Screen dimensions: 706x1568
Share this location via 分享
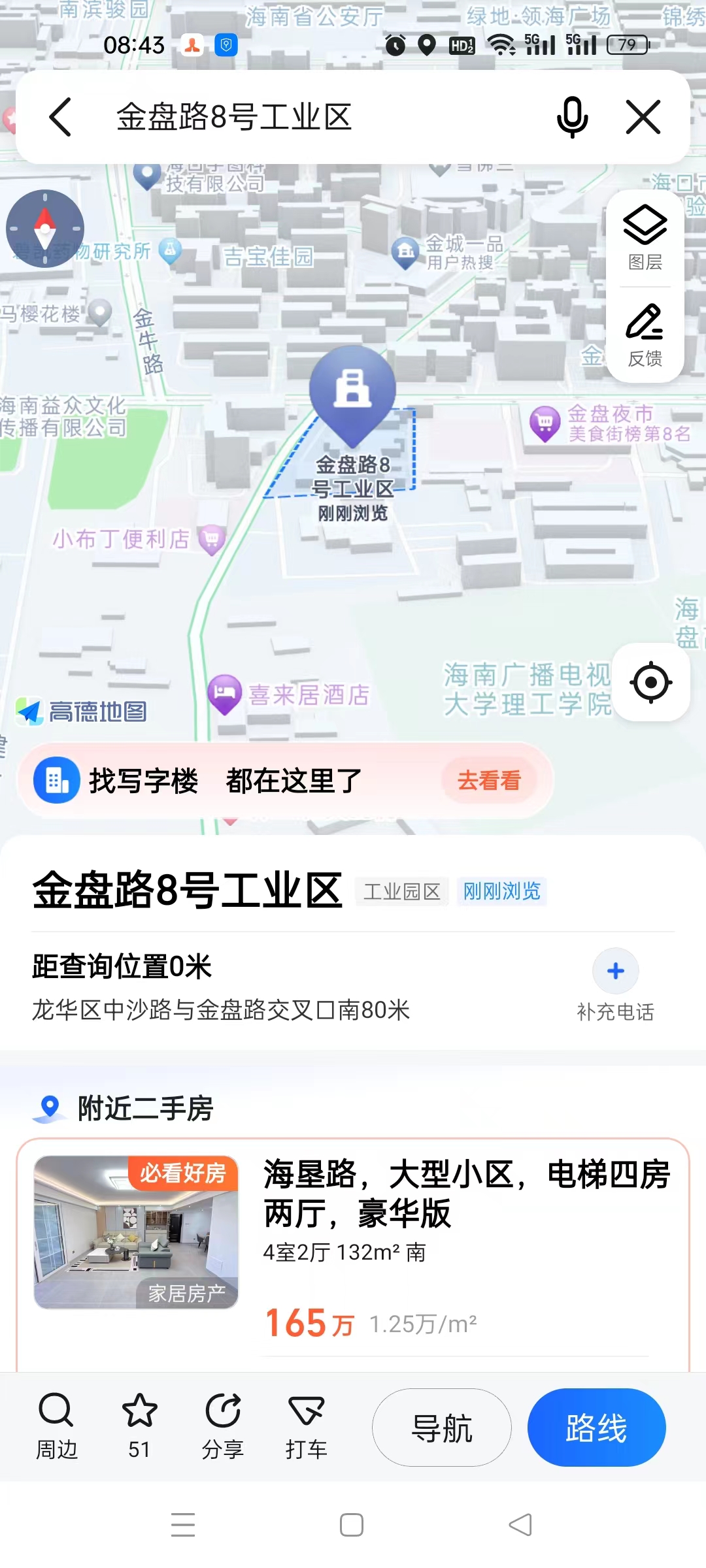point(223,1426)
